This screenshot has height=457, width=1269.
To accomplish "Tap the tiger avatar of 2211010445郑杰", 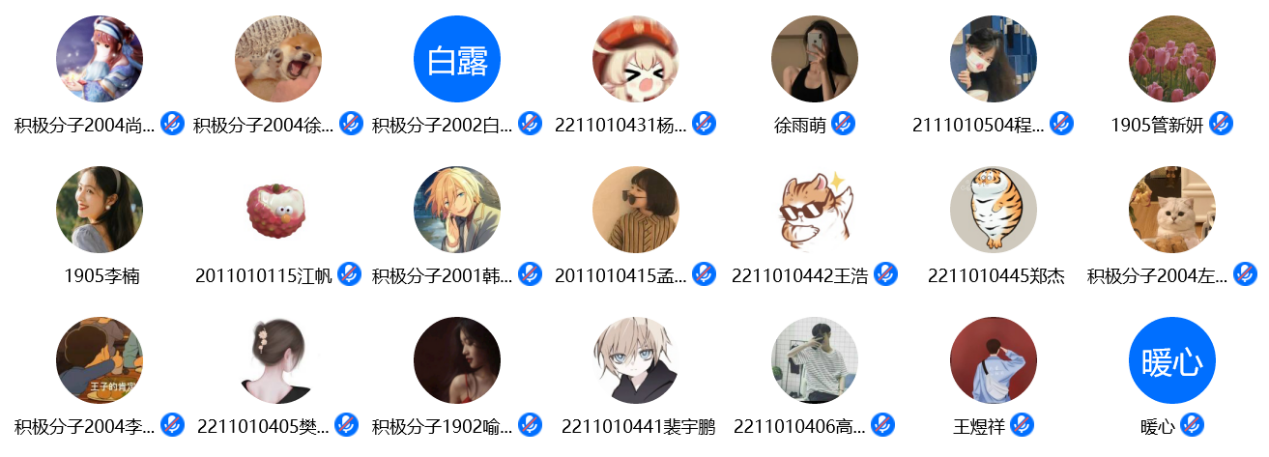I will click(993, 210).
